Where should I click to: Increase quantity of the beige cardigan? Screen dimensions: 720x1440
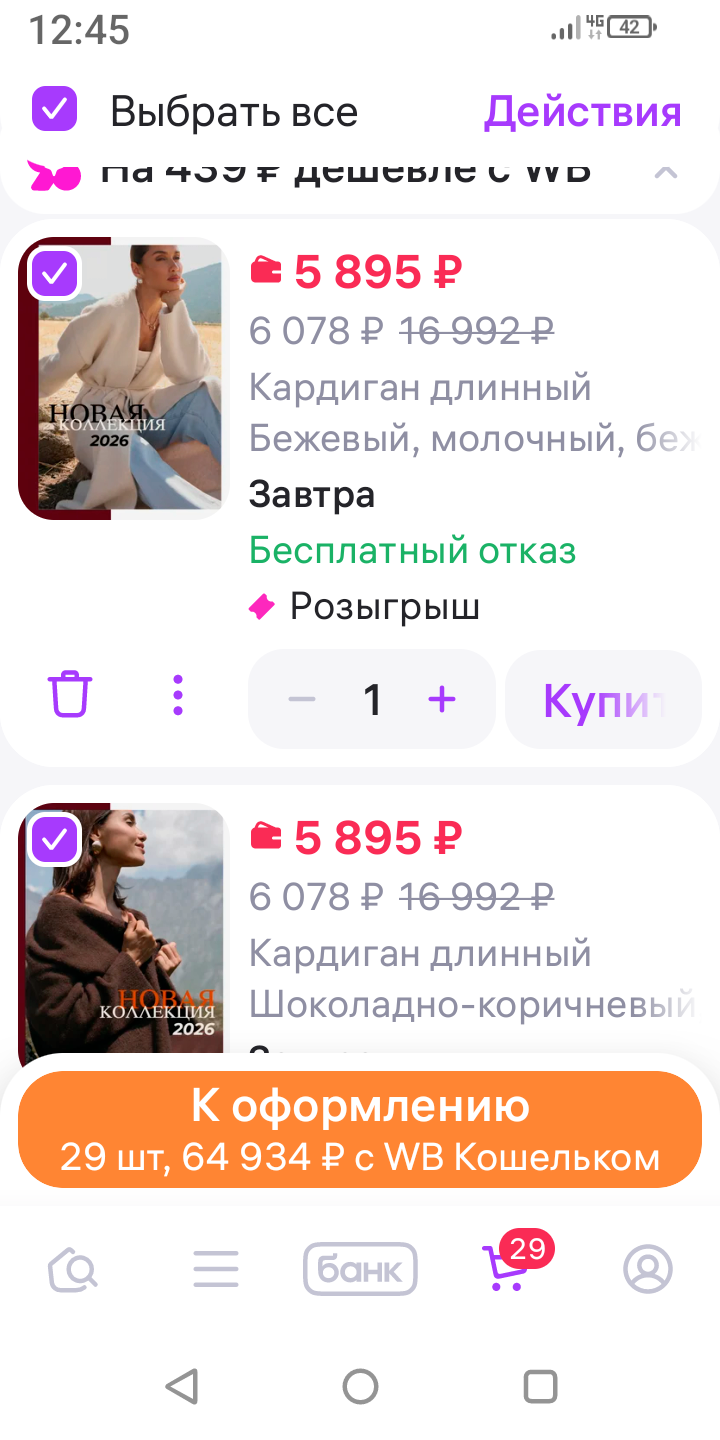[x=442, y=699]
